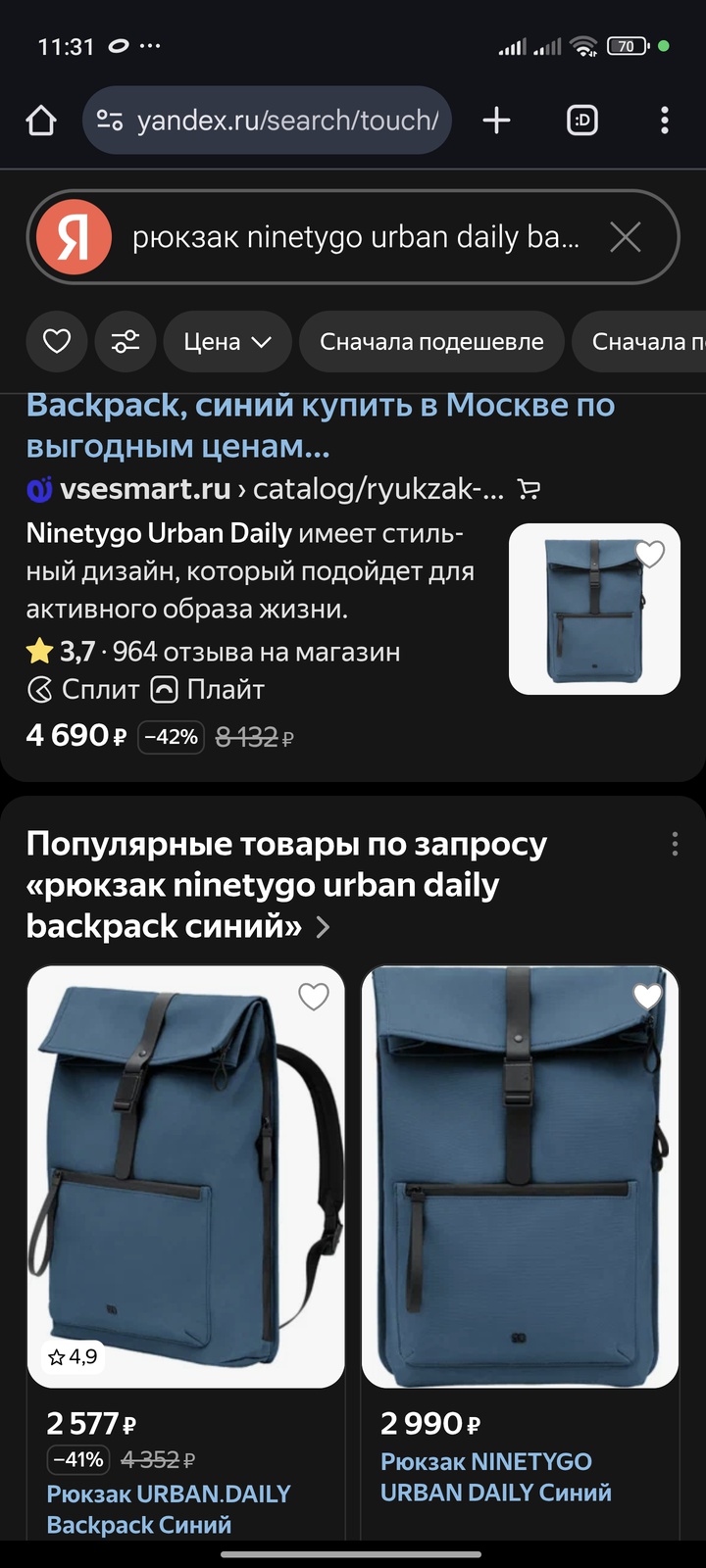Open the browser overflow menu
Screen dimensions: 706x1568
665,121
